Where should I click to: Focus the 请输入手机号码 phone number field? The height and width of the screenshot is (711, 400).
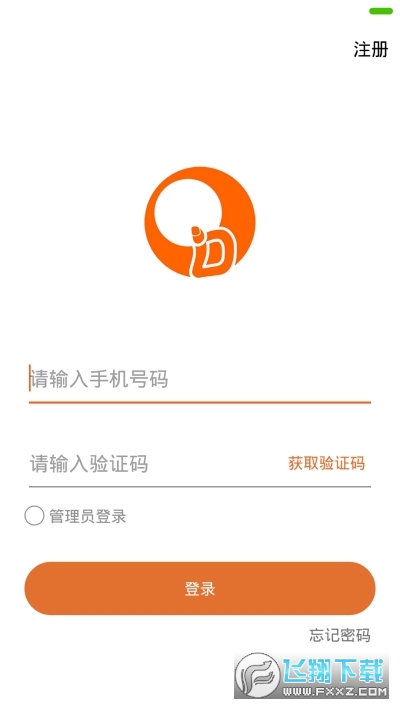tap(200, 379)
